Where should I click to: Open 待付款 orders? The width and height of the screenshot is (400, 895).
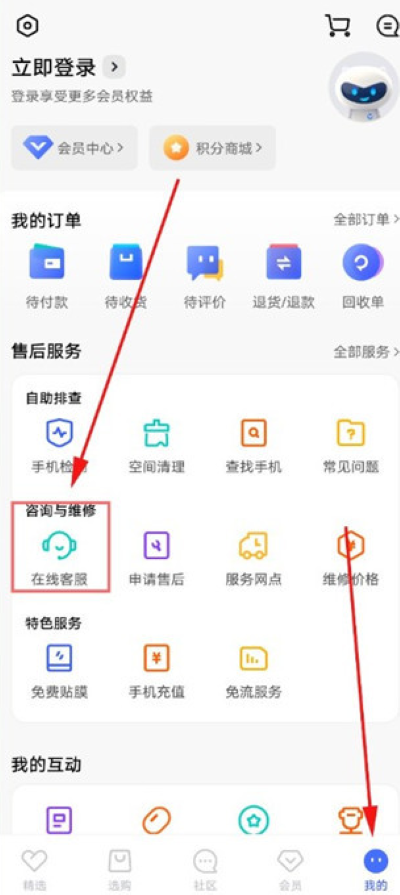47,277
